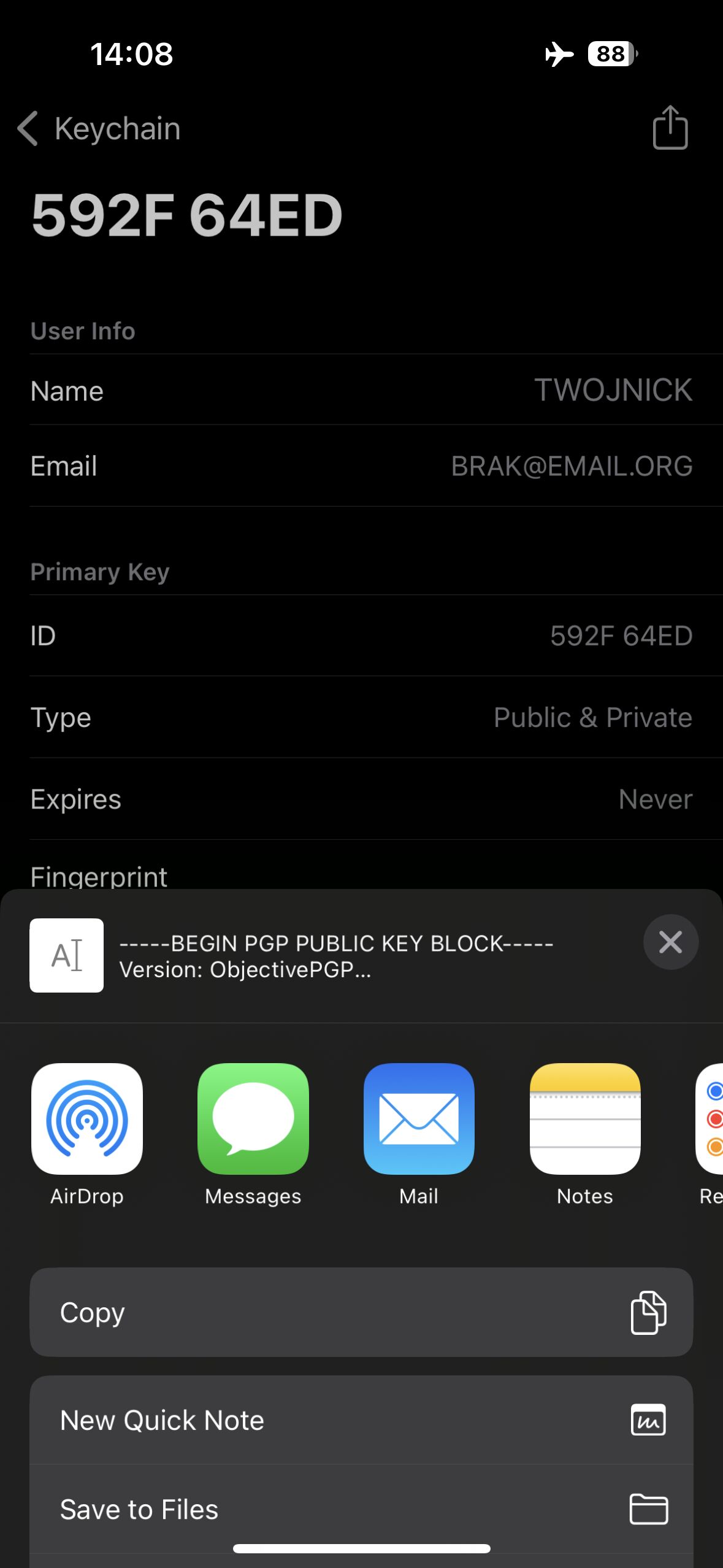The width and height of the screenshot is (723, 1568).
Task: Send the key through Messages
Action: coord(253,1118)
